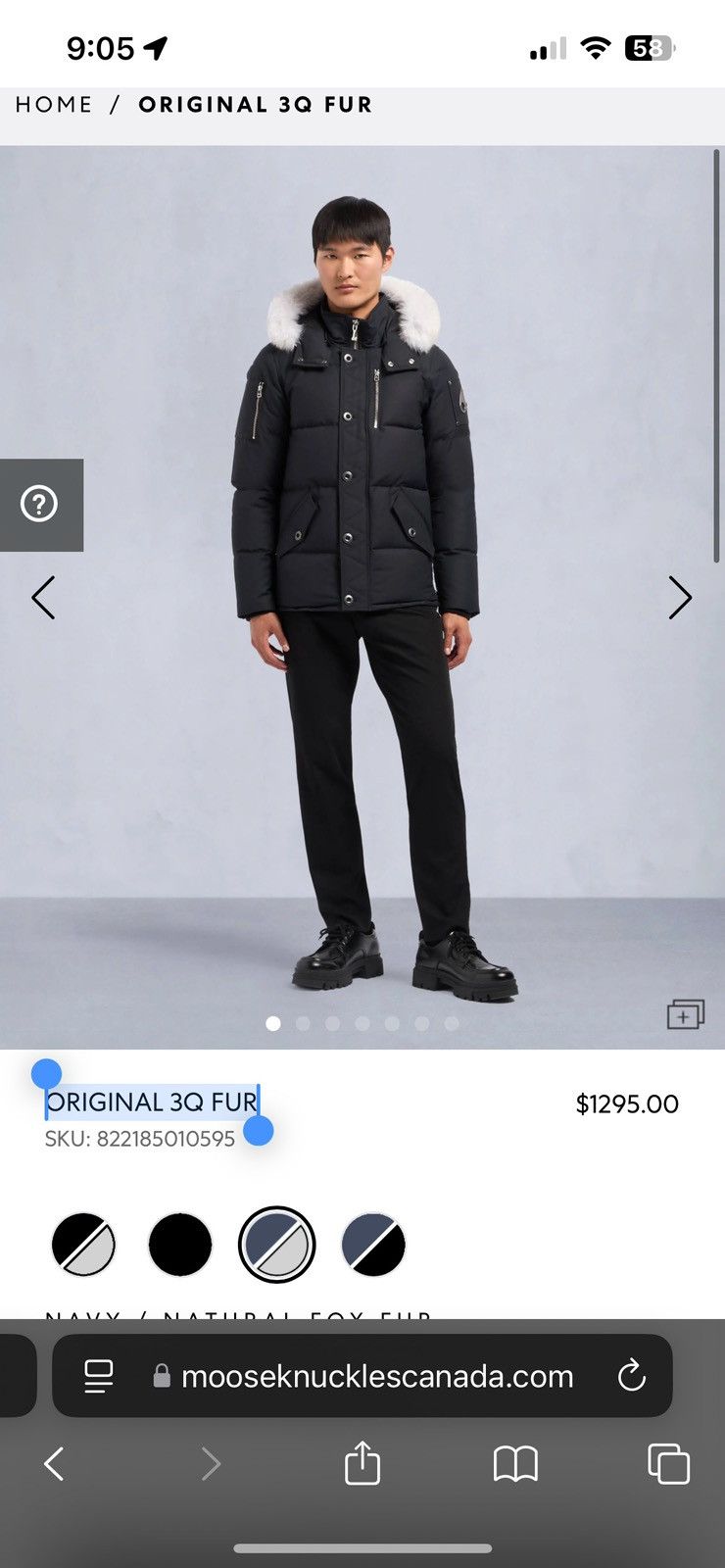The height and width of the screenshot is (1568, 725).
Task: Select the black and white color swatch
Action: click(x=82, y=1243)
